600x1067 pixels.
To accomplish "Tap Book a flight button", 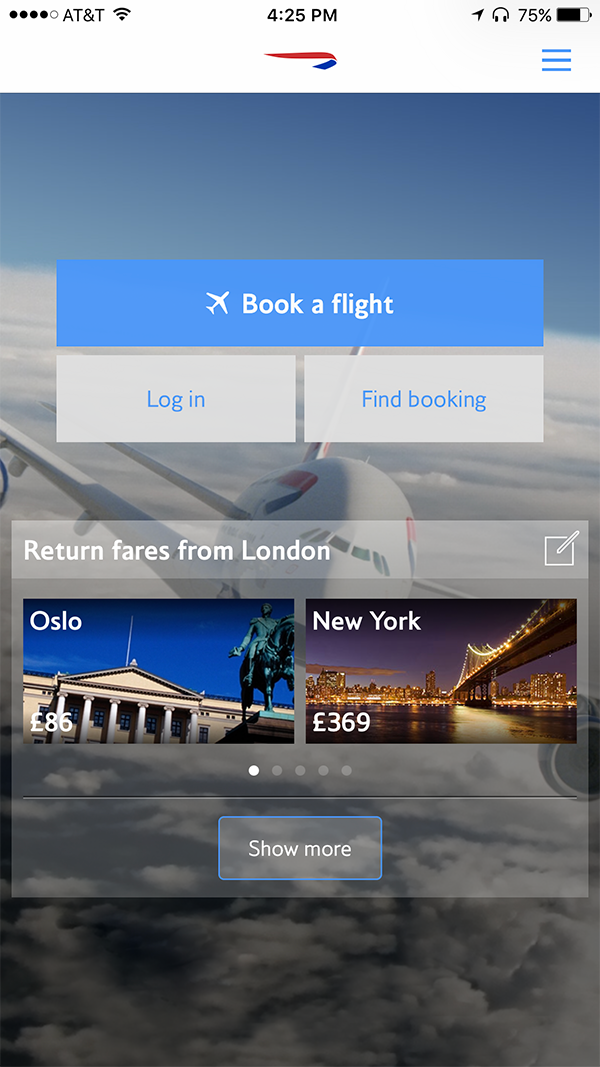I will coord(300,303).
